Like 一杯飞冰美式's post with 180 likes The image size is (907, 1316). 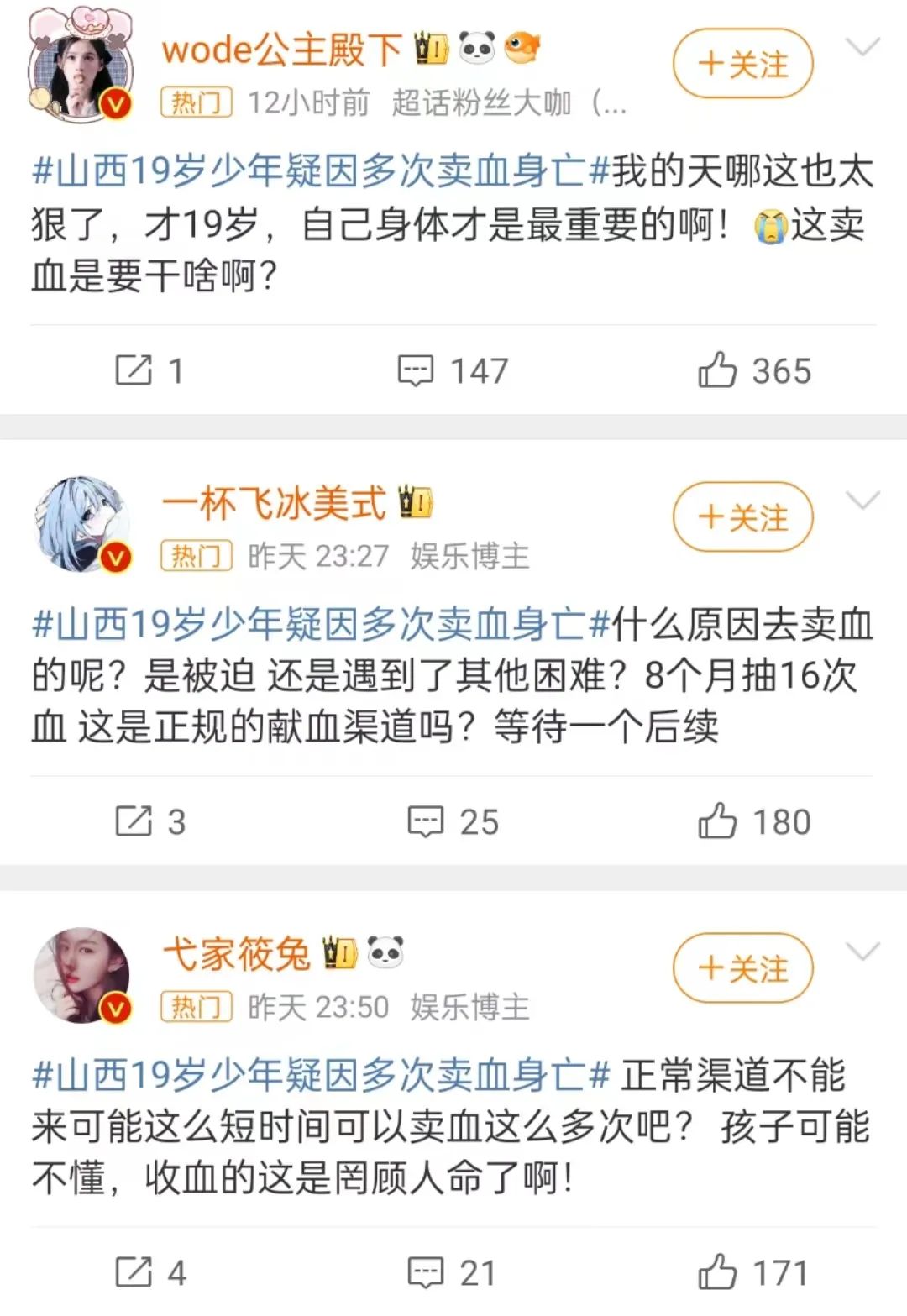[x=753, y=822]
